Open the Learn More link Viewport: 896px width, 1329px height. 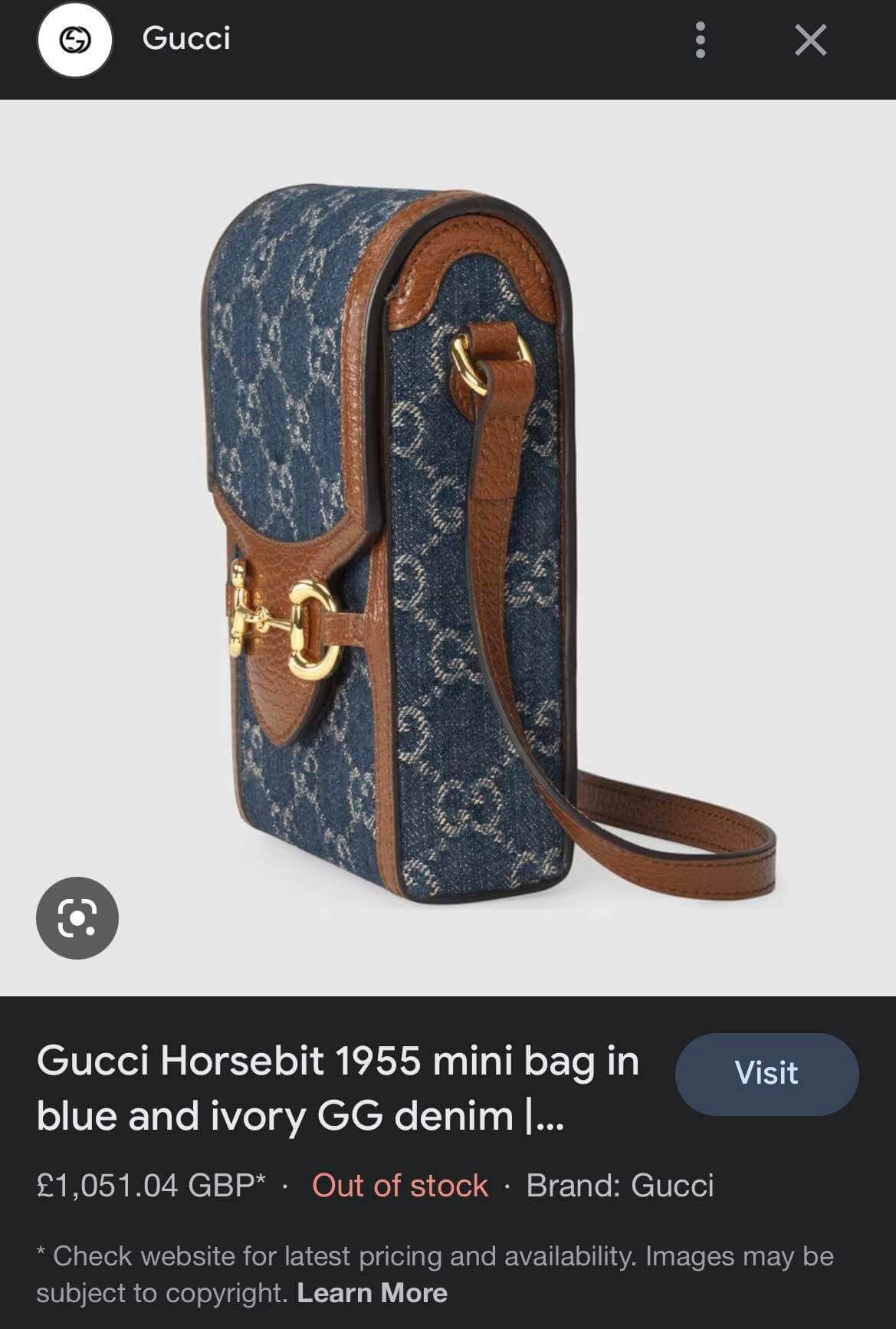click(x=372, y=1293)
